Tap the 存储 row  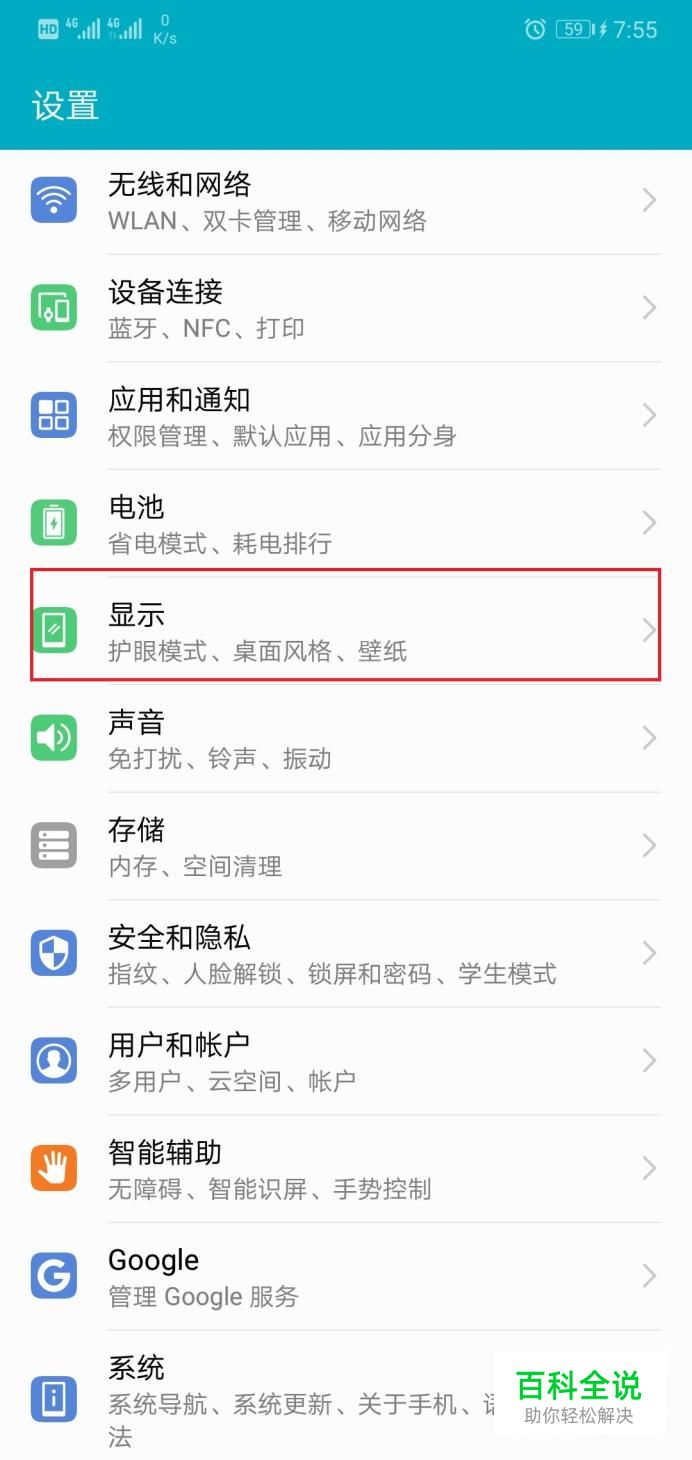[x=346, y=846]
